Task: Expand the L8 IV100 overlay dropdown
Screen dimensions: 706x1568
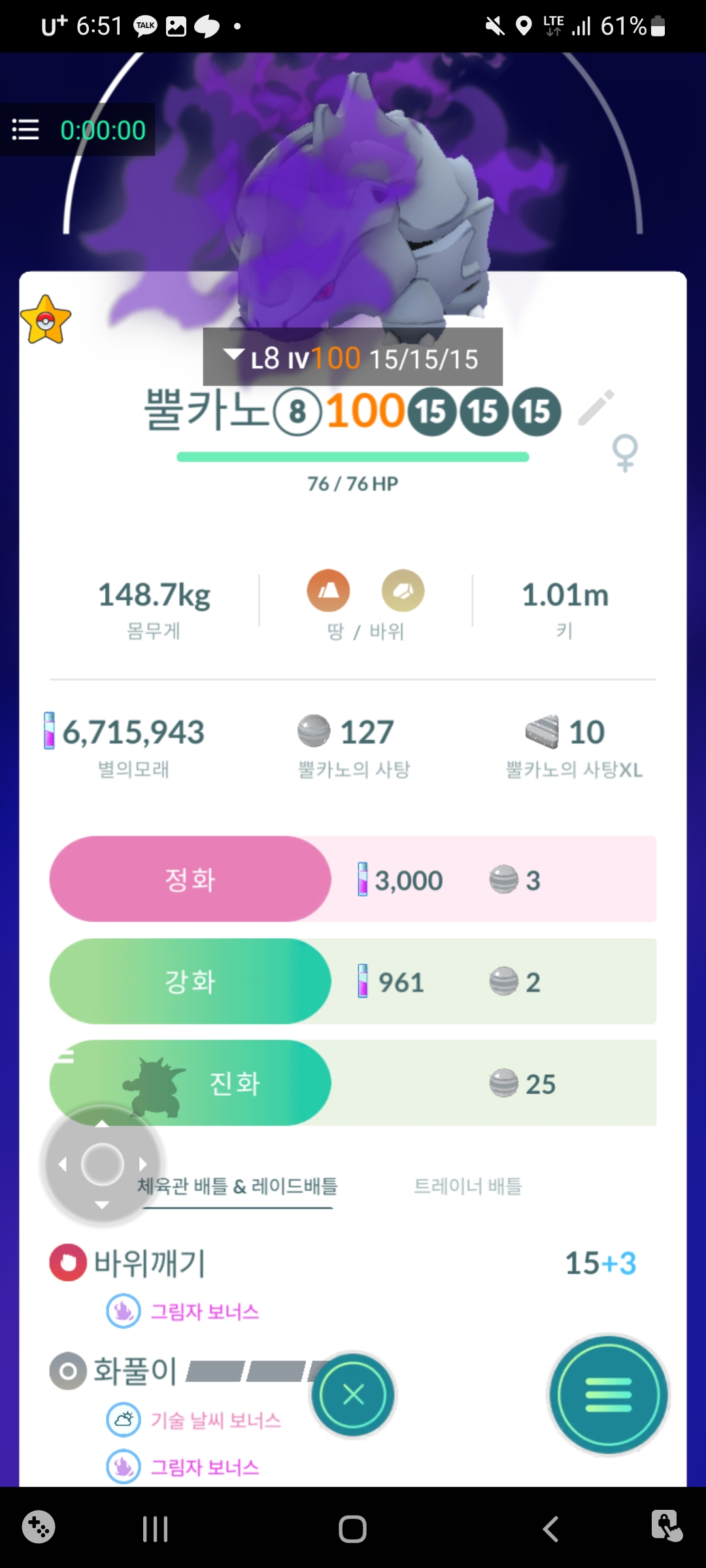Action: pyautogui.click(x=234, y=355)
